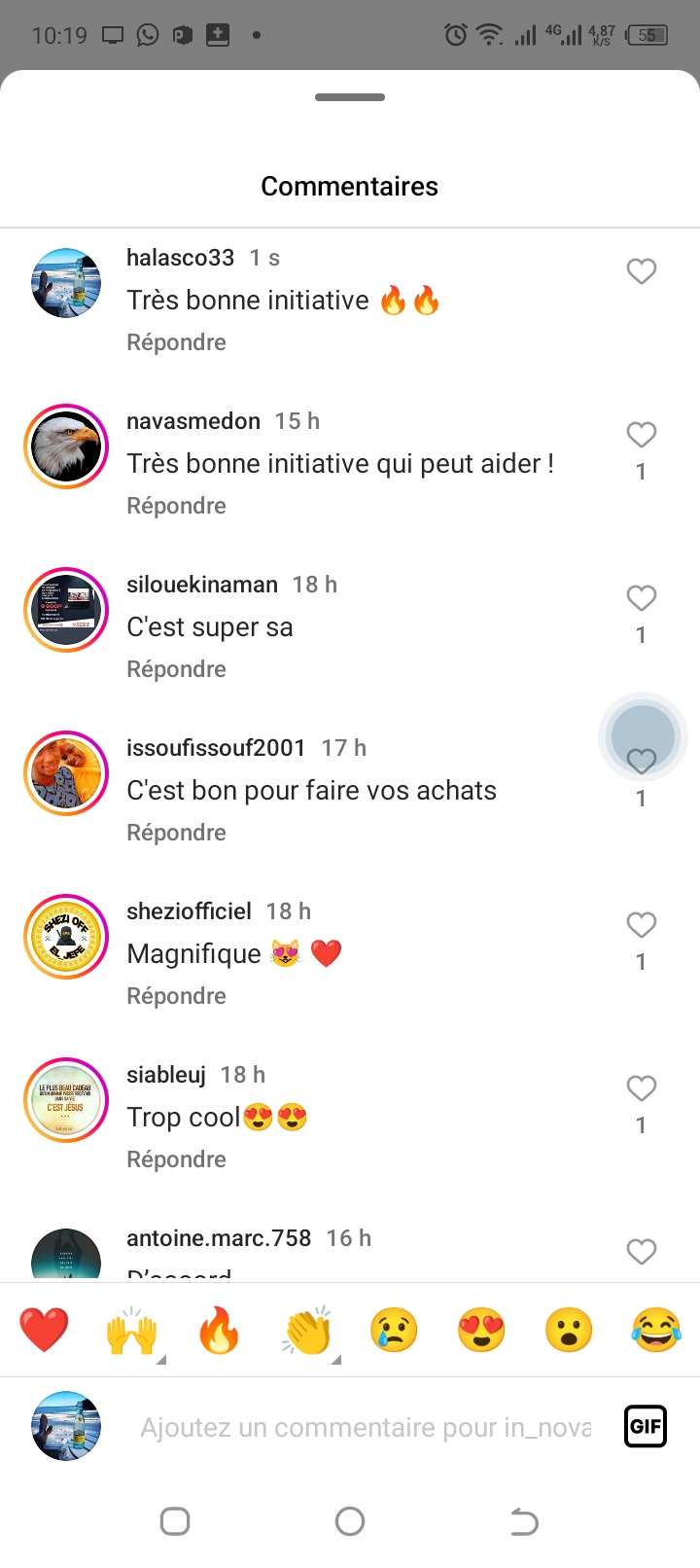This screenshot has width=700, height=1568.
Task: Open the GIF picker
Action: (x=646, y=1427)
